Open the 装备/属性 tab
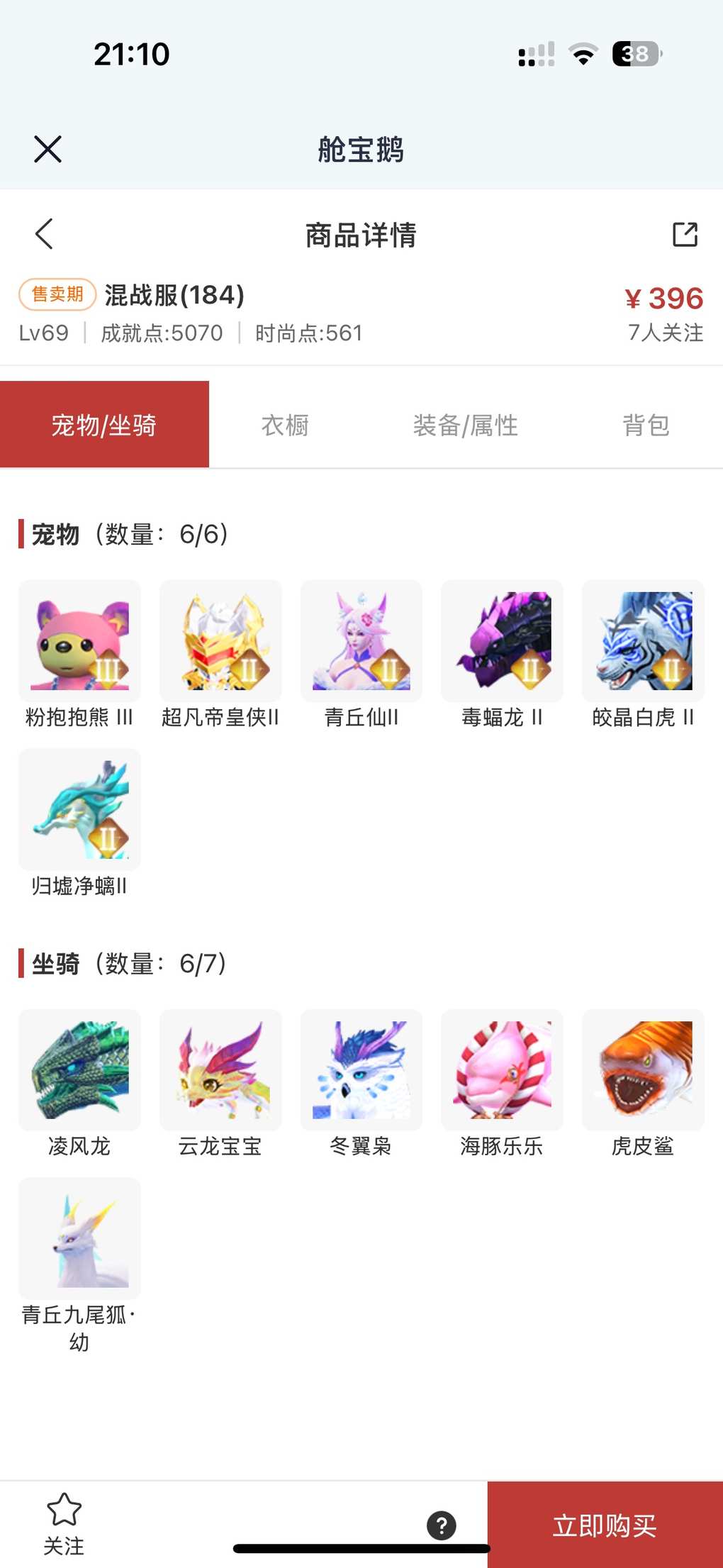The height and width of the screenshot is (1568, 723). [x=465, y=426]
